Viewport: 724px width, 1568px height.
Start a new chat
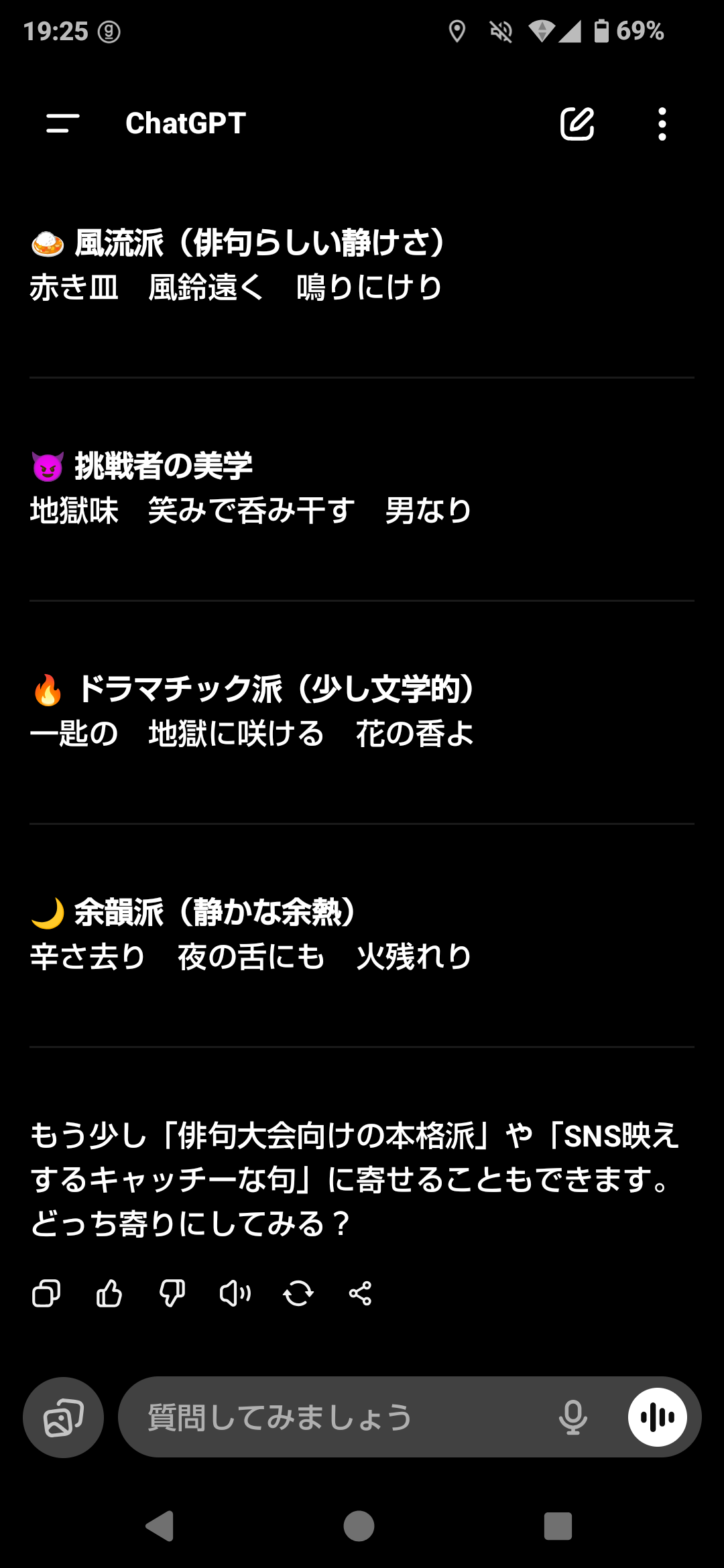(577, 123)
